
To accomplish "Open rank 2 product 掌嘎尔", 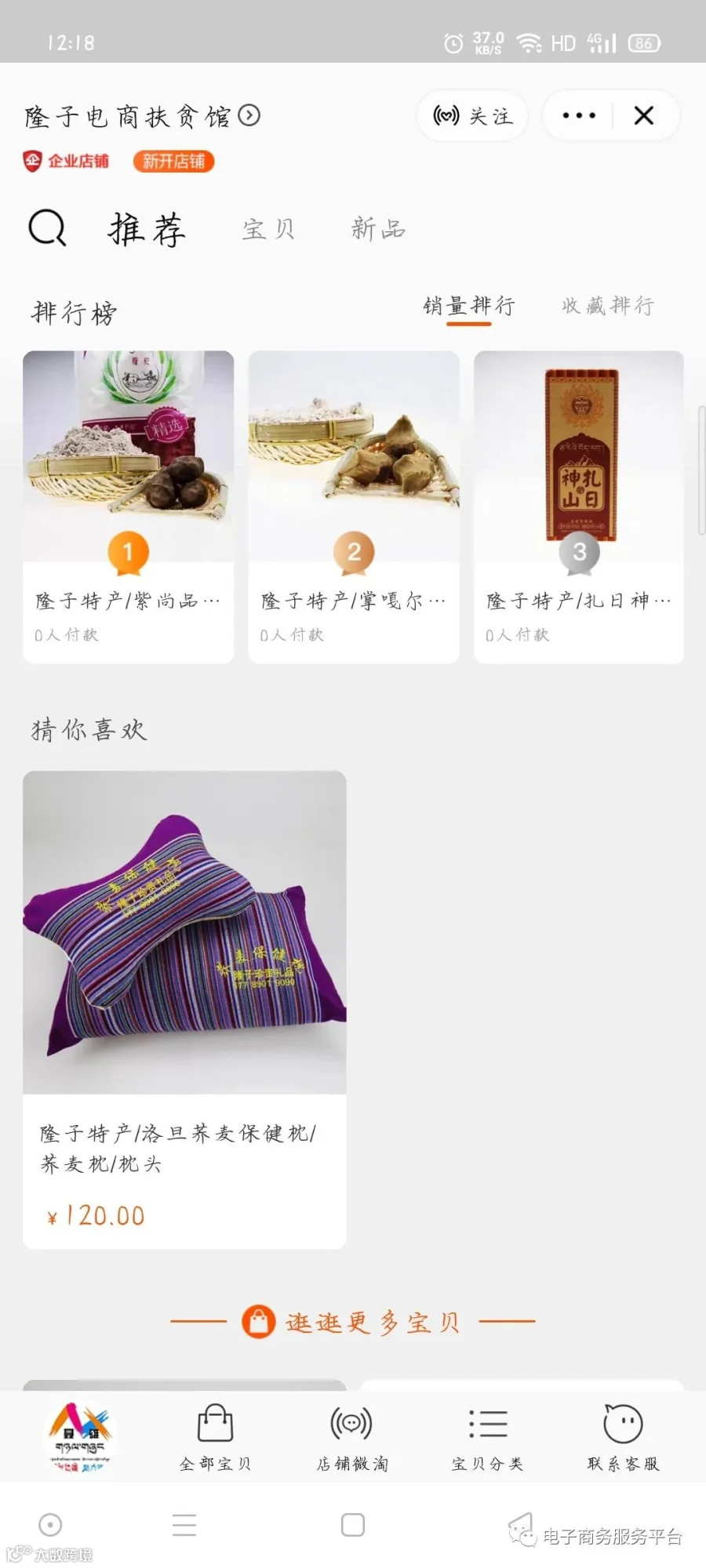I will click(354, 506).
